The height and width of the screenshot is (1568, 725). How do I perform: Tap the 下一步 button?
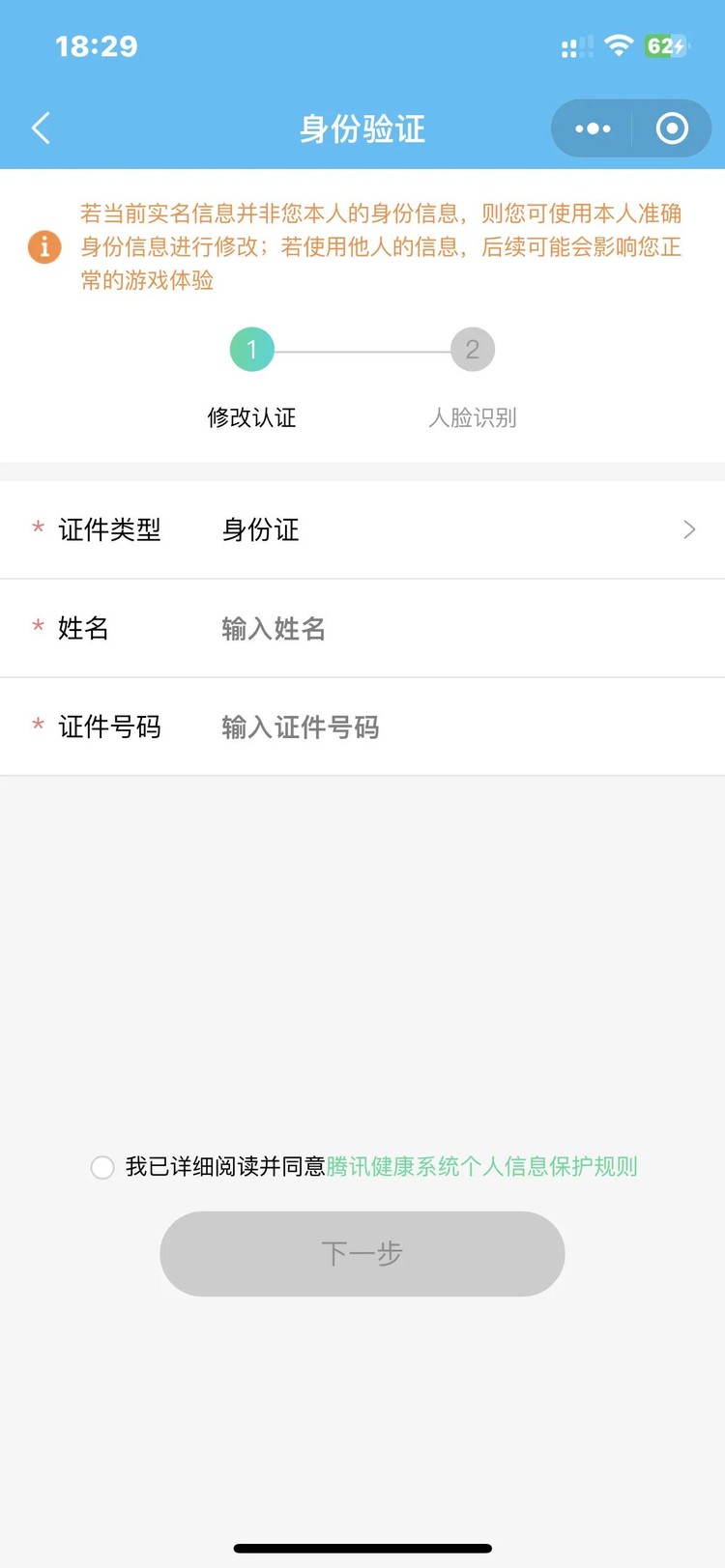[362, 1254]
